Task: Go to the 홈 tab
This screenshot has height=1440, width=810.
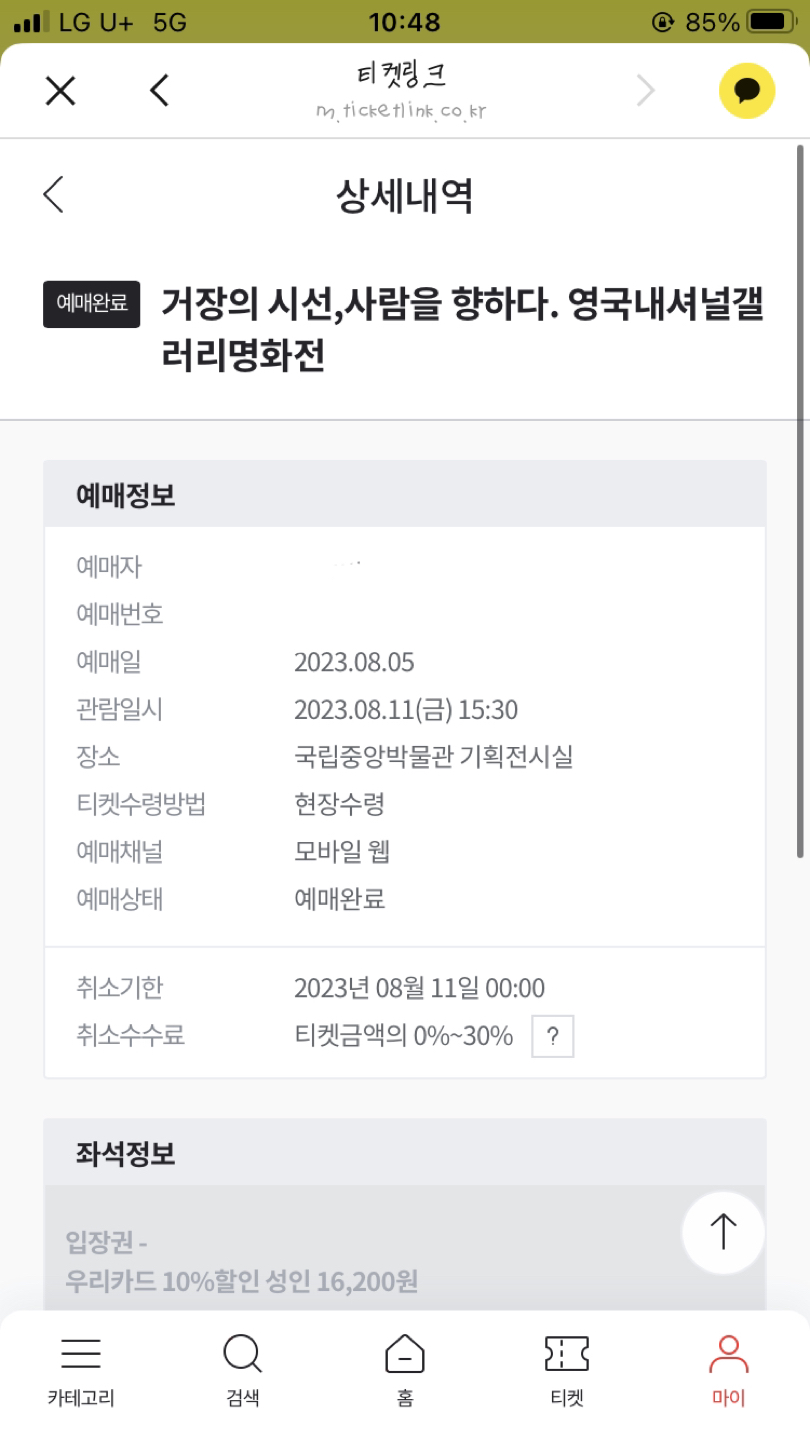Action: [x=405, y=1370]
